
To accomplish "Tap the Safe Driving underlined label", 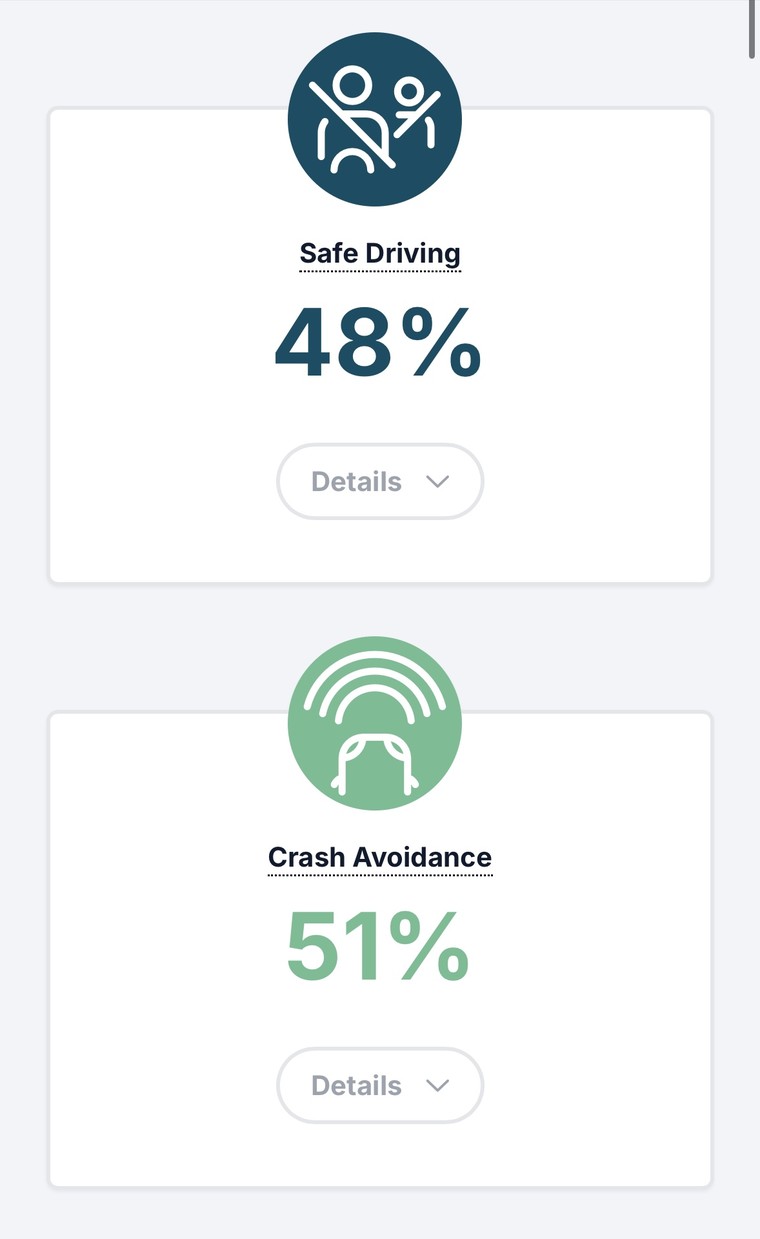I will tap(380, 254).
